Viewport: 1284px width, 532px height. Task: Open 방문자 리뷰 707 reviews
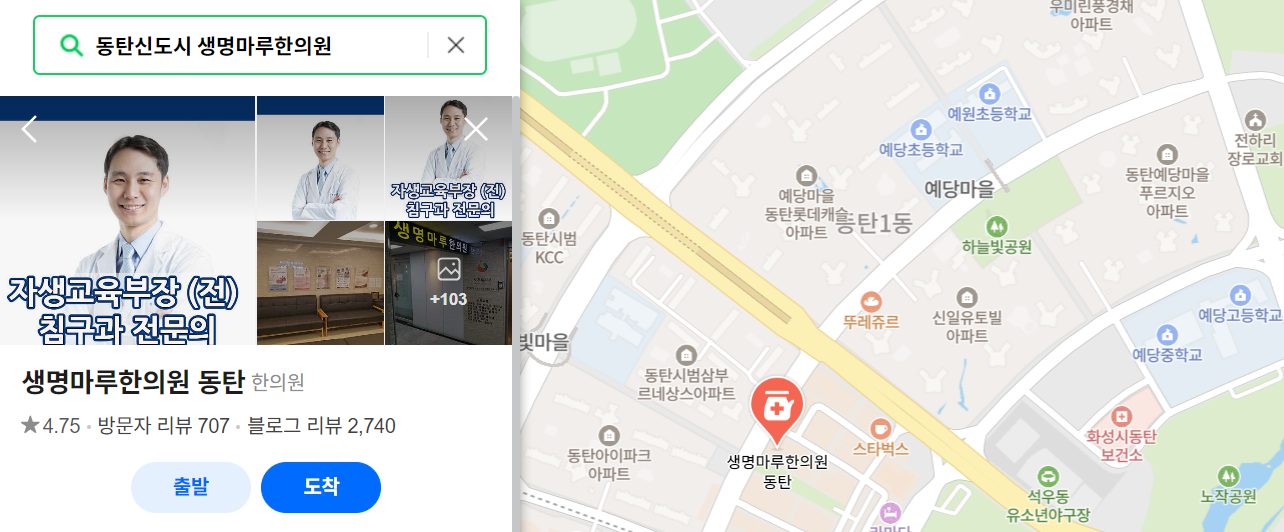(x=164, y=426)
